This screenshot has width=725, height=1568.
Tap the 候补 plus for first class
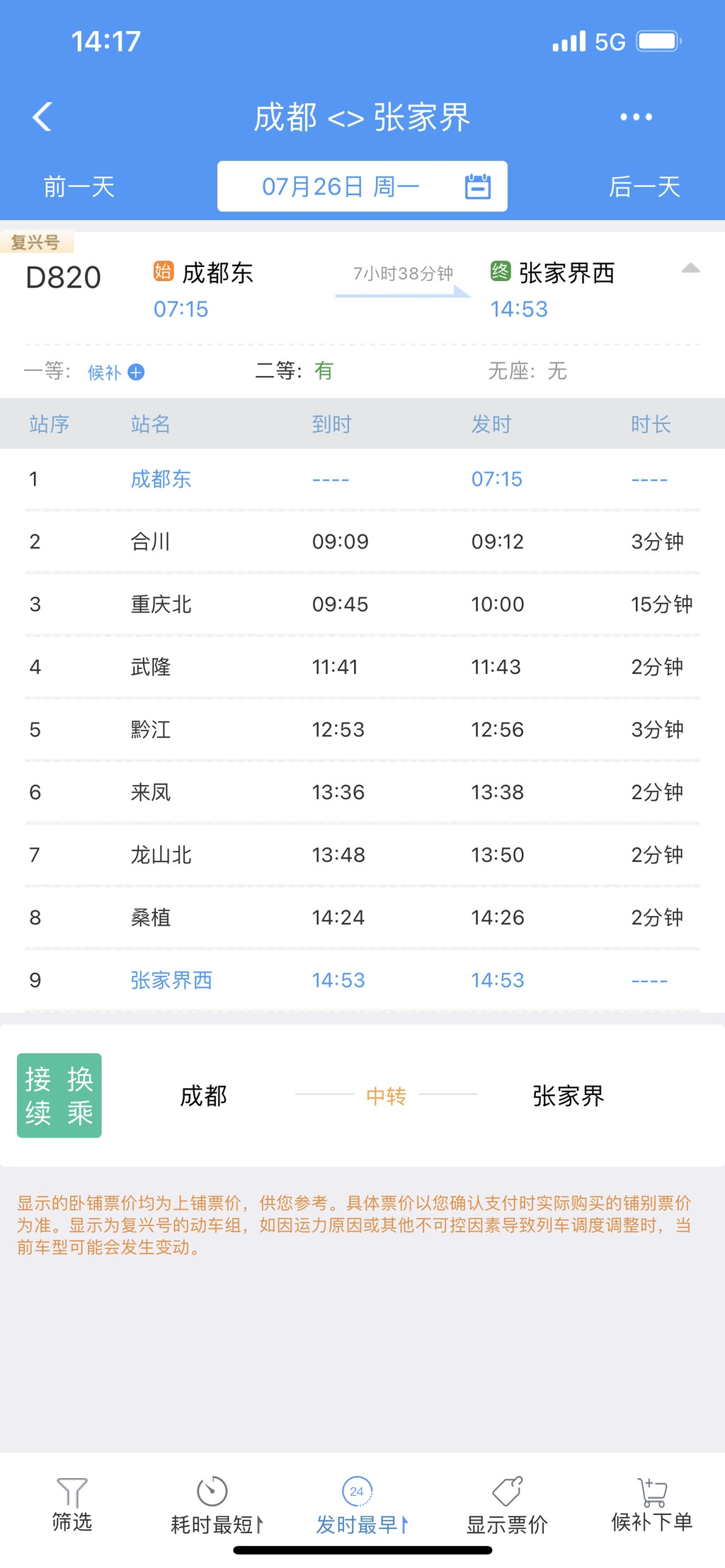click(136, 372)
